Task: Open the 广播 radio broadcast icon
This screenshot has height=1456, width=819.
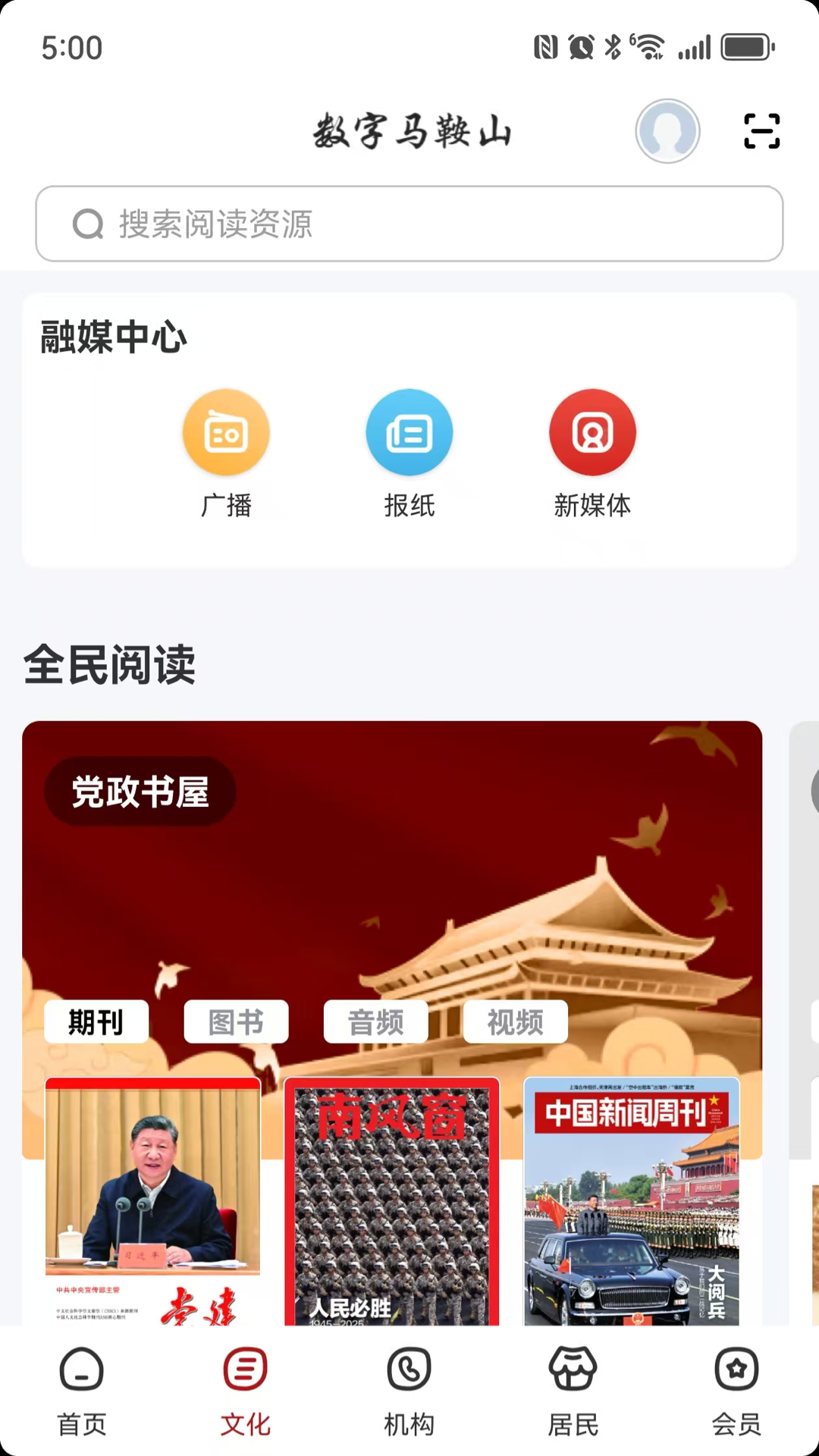Action: tap(226, 431)
